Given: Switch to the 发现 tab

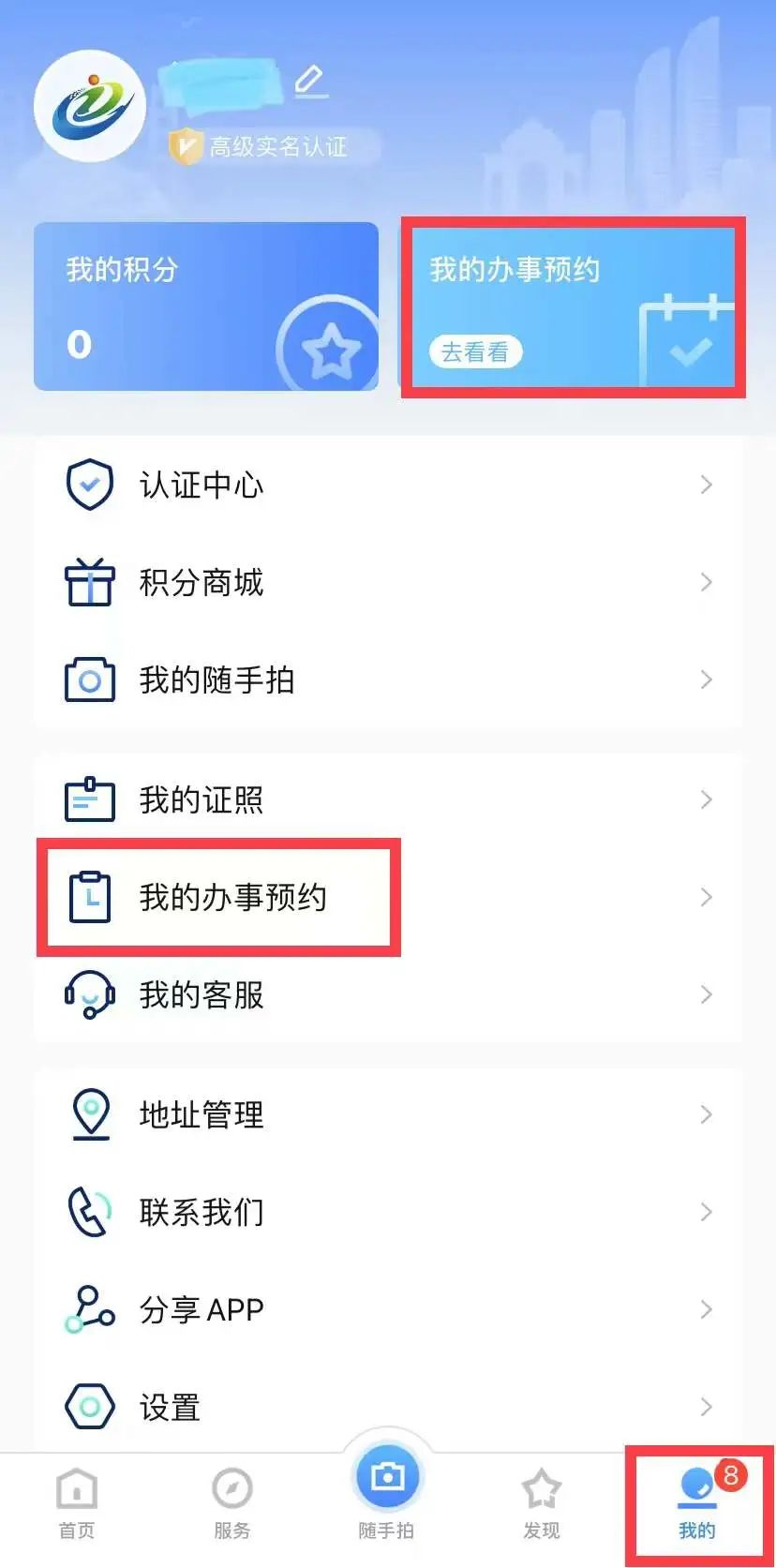Looking at the screenshot, I should tap(541, 1503).
